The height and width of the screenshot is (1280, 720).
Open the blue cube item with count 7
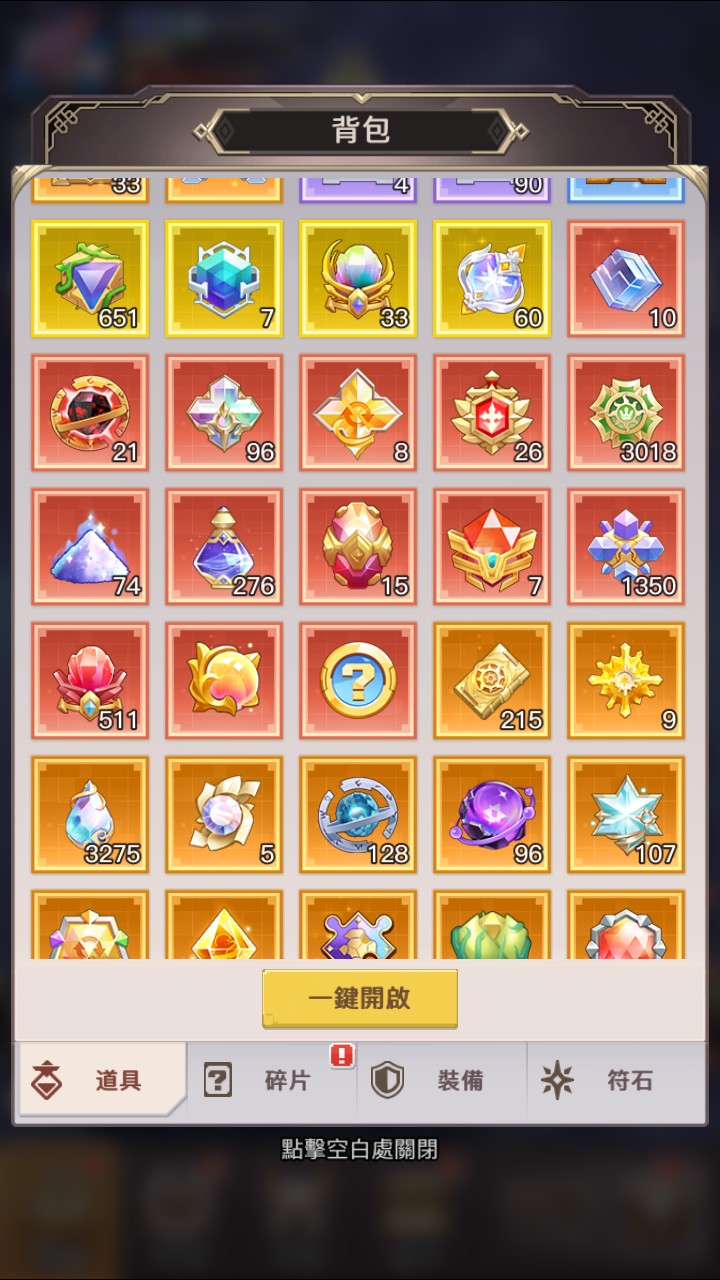224,279
